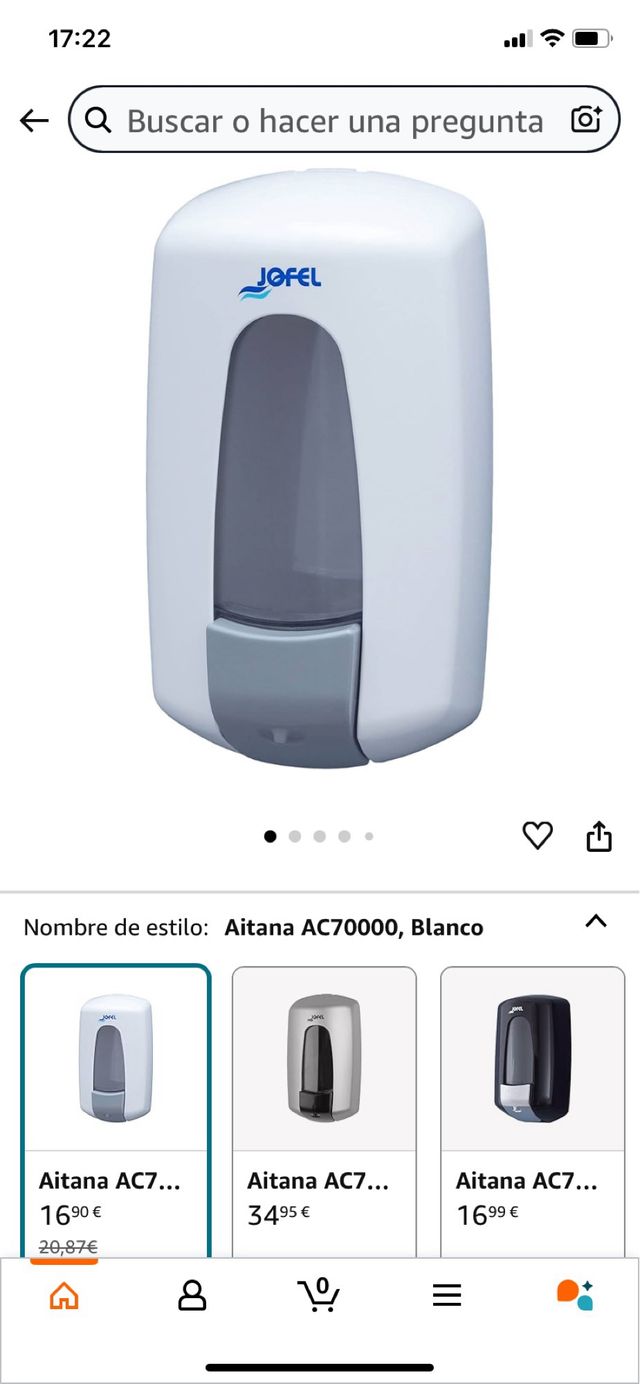
Task: Add the product to favorites with the heart
Action: click(538, 835)
